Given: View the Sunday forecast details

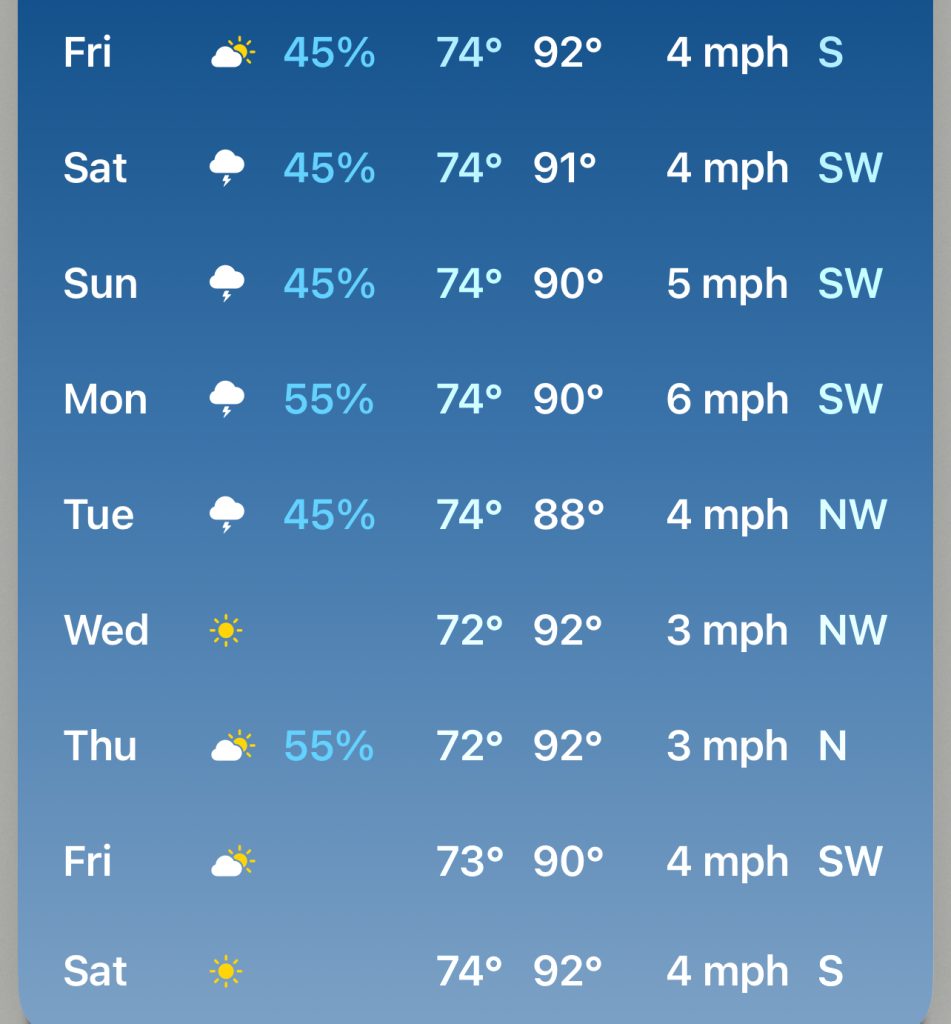Looking at the screenshot, I should click(475, 284).
